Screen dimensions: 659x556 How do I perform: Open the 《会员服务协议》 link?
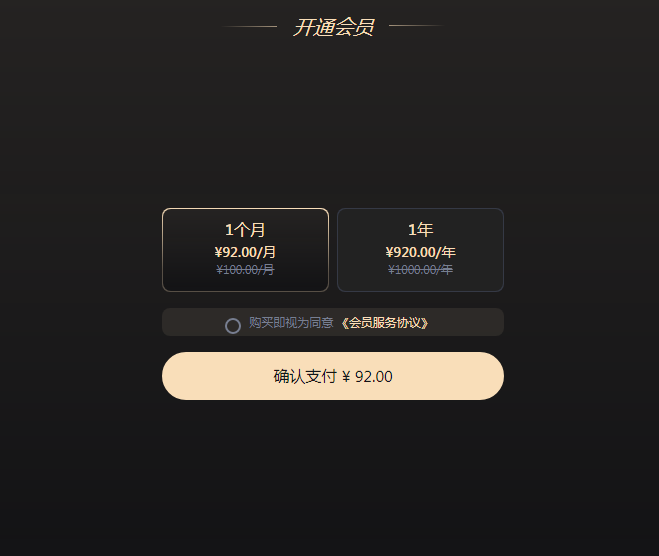(385, 323)
